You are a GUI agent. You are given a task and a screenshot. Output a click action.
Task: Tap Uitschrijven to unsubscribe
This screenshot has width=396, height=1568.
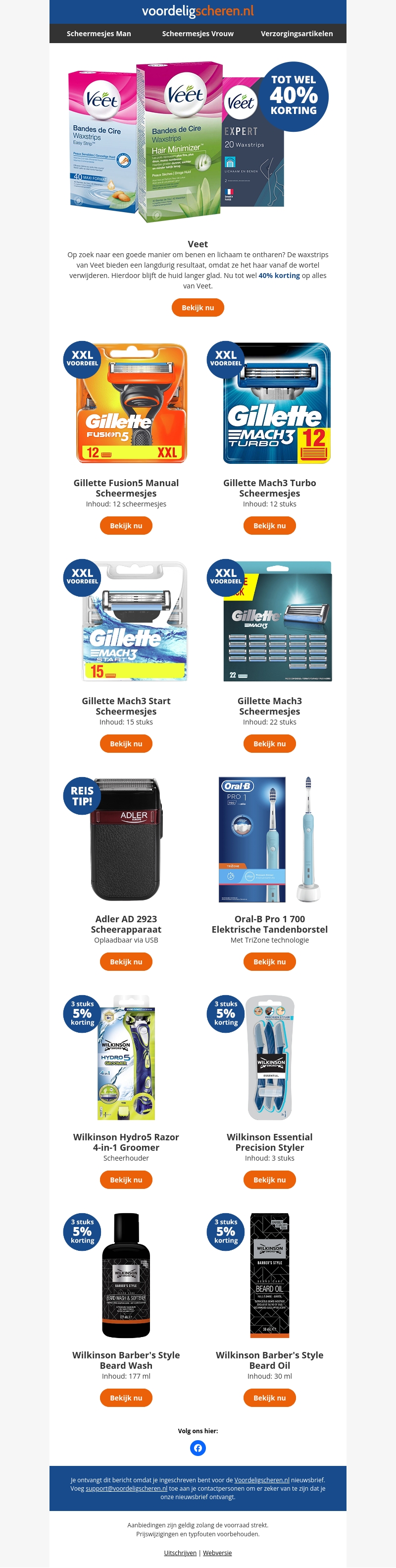coord(180,1552)
